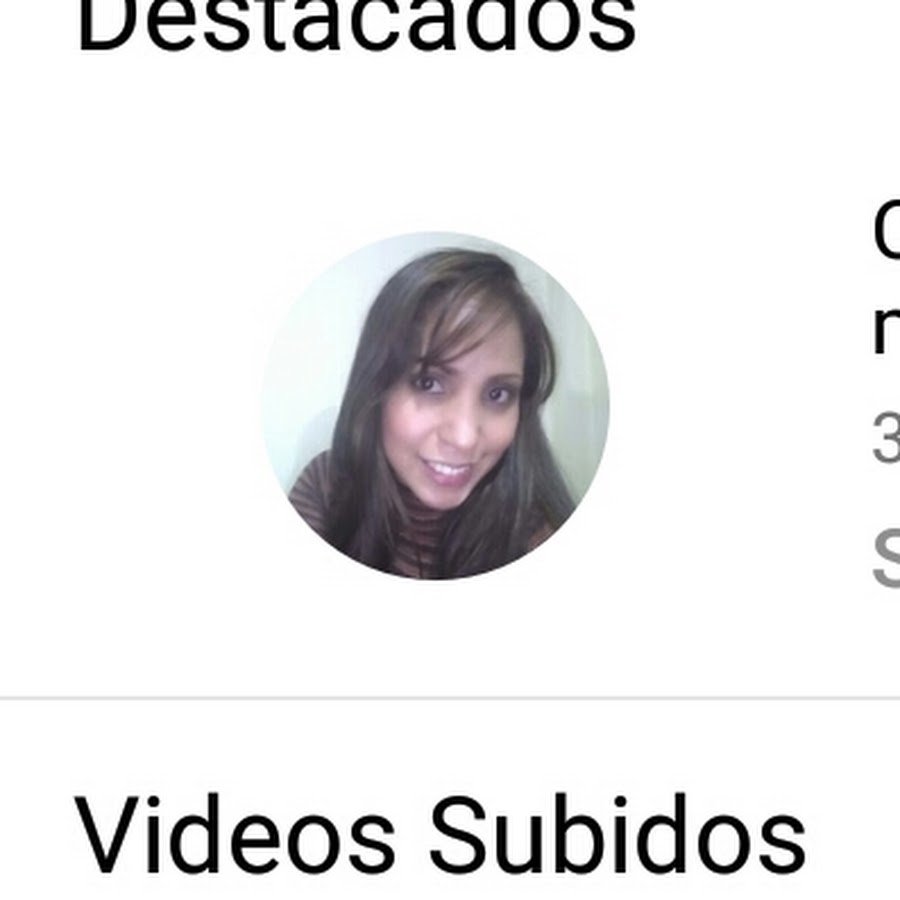Open the featured channel's round profile photo

pos(435,405)
